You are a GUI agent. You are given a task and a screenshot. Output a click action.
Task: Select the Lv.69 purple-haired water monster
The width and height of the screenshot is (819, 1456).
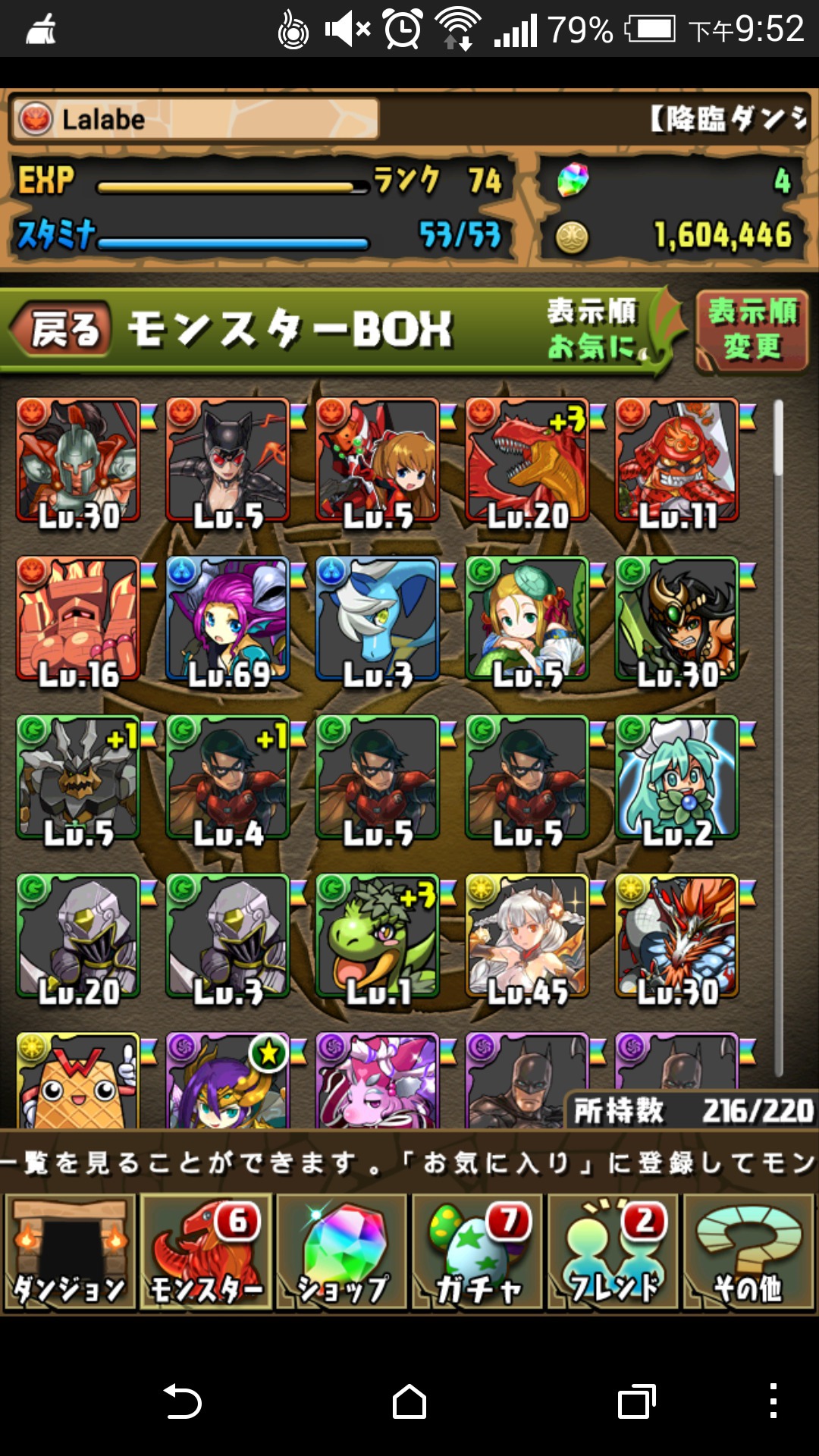tap(227, 619)
